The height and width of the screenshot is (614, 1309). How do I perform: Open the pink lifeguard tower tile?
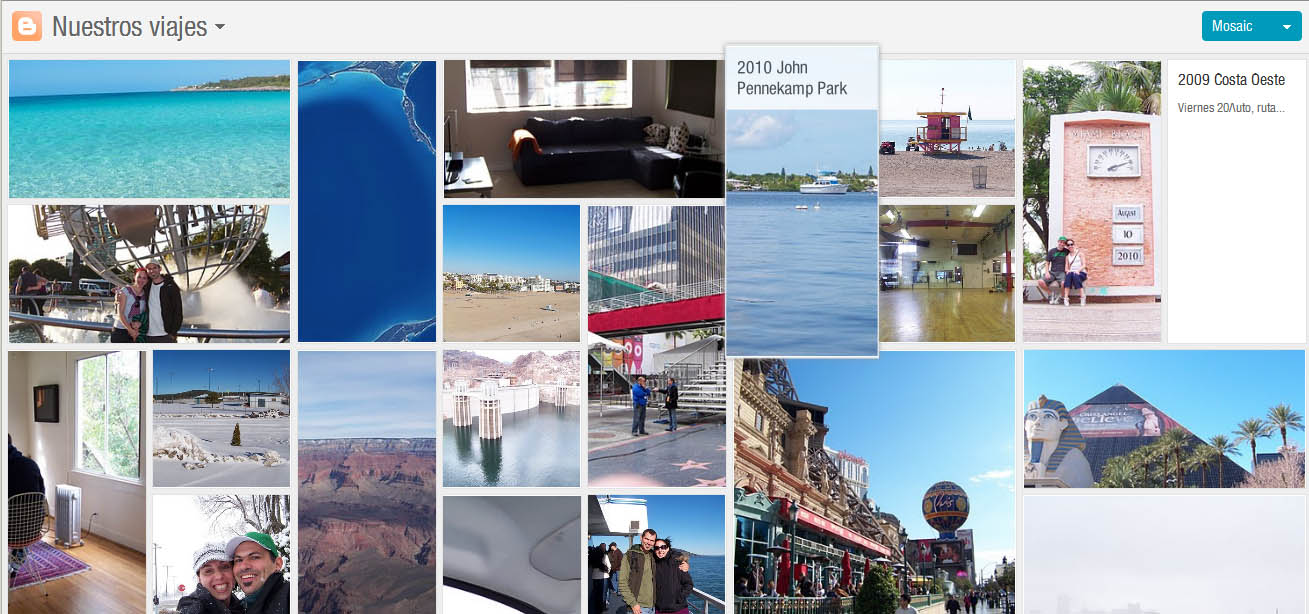coord(947,129)
